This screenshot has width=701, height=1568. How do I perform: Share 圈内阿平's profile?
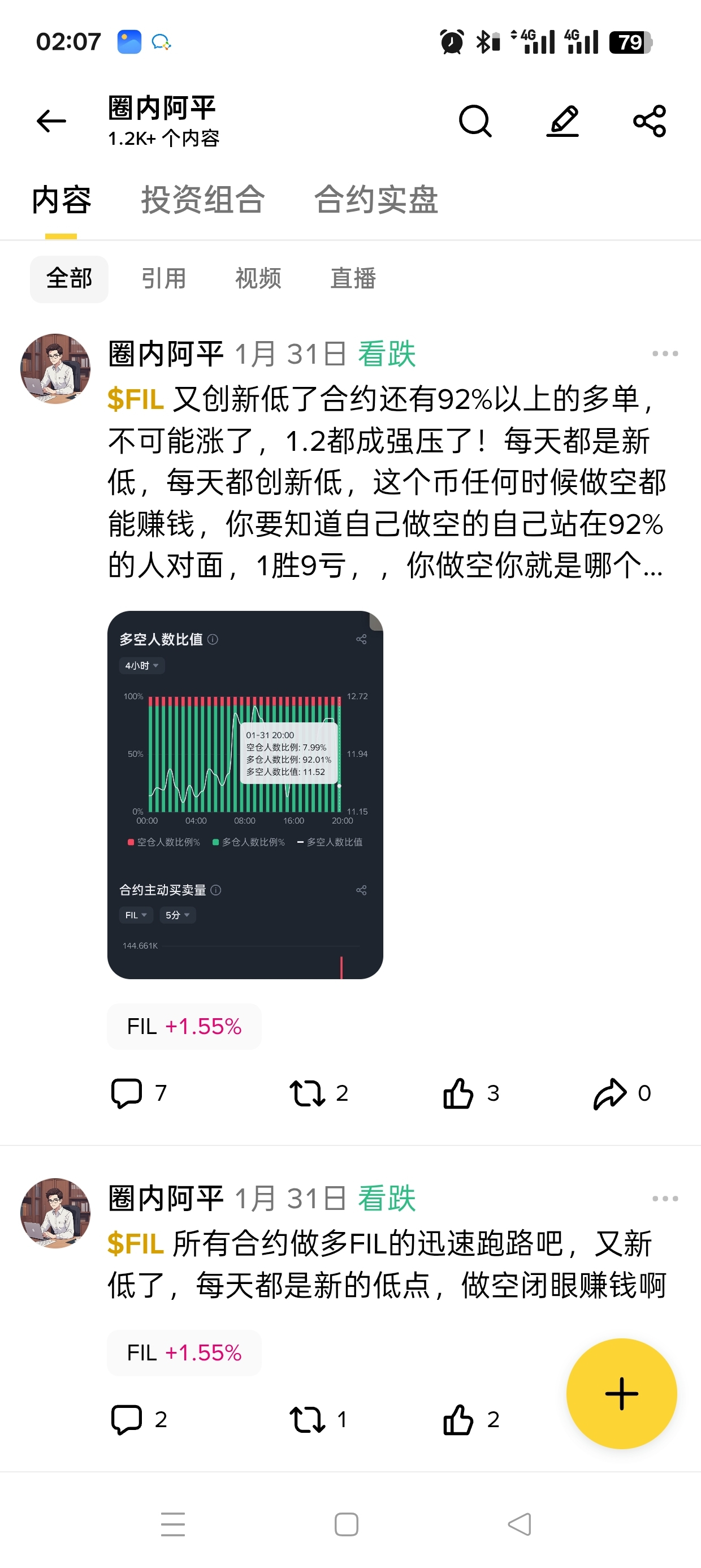650,121
